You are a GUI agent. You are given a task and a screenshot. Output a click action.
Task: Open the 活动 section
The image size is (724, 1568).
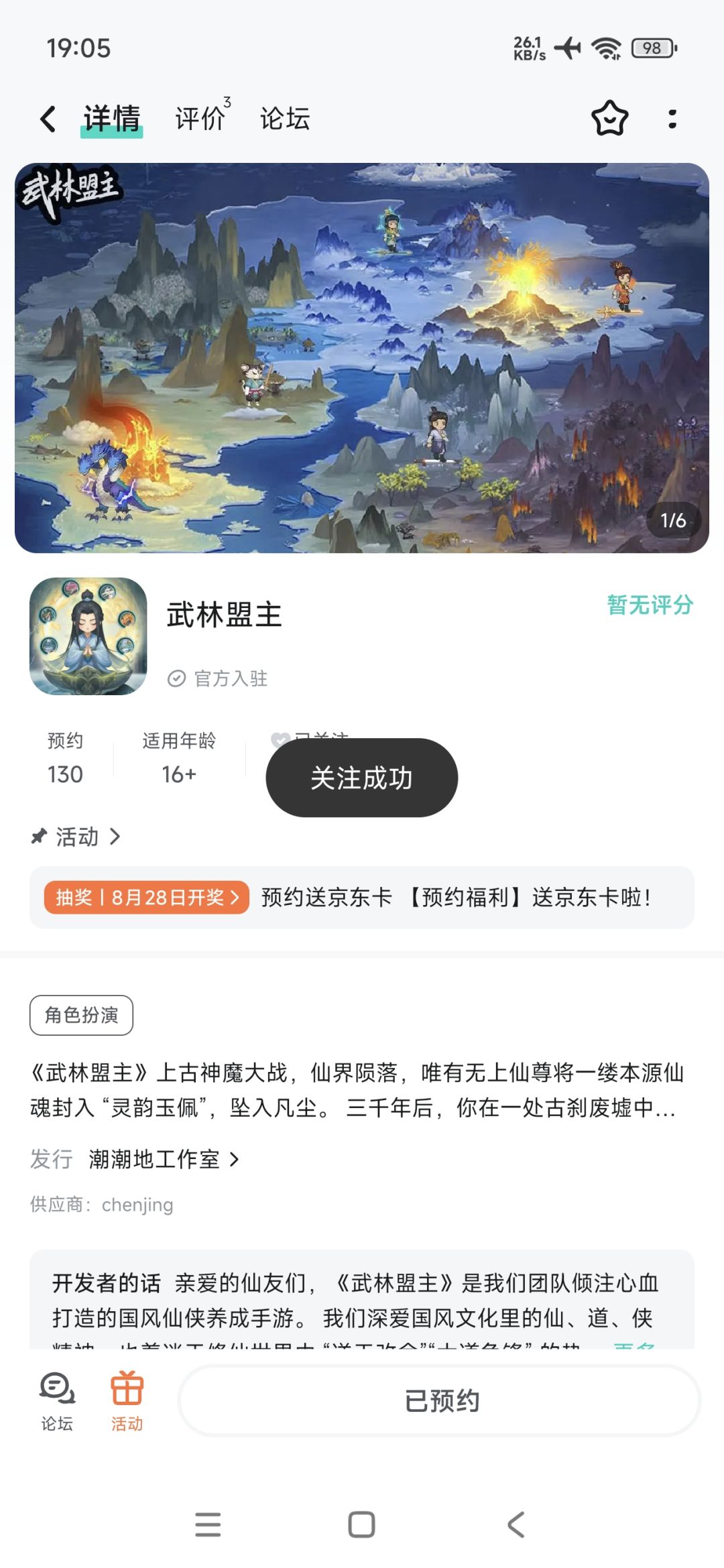click(x=76, y=837)
